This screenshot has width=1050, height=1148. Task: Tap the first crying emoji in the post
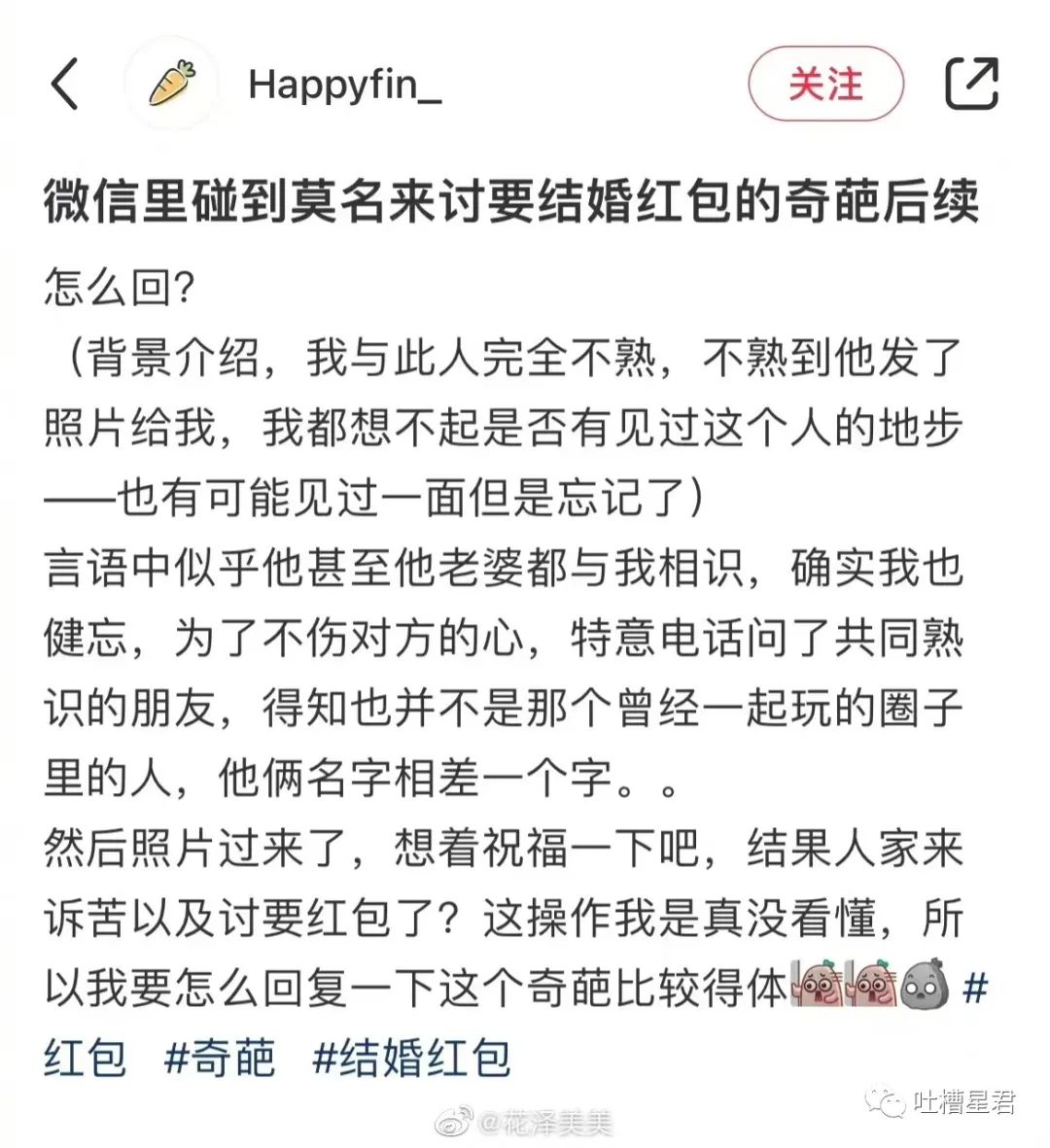coord(814,983)
